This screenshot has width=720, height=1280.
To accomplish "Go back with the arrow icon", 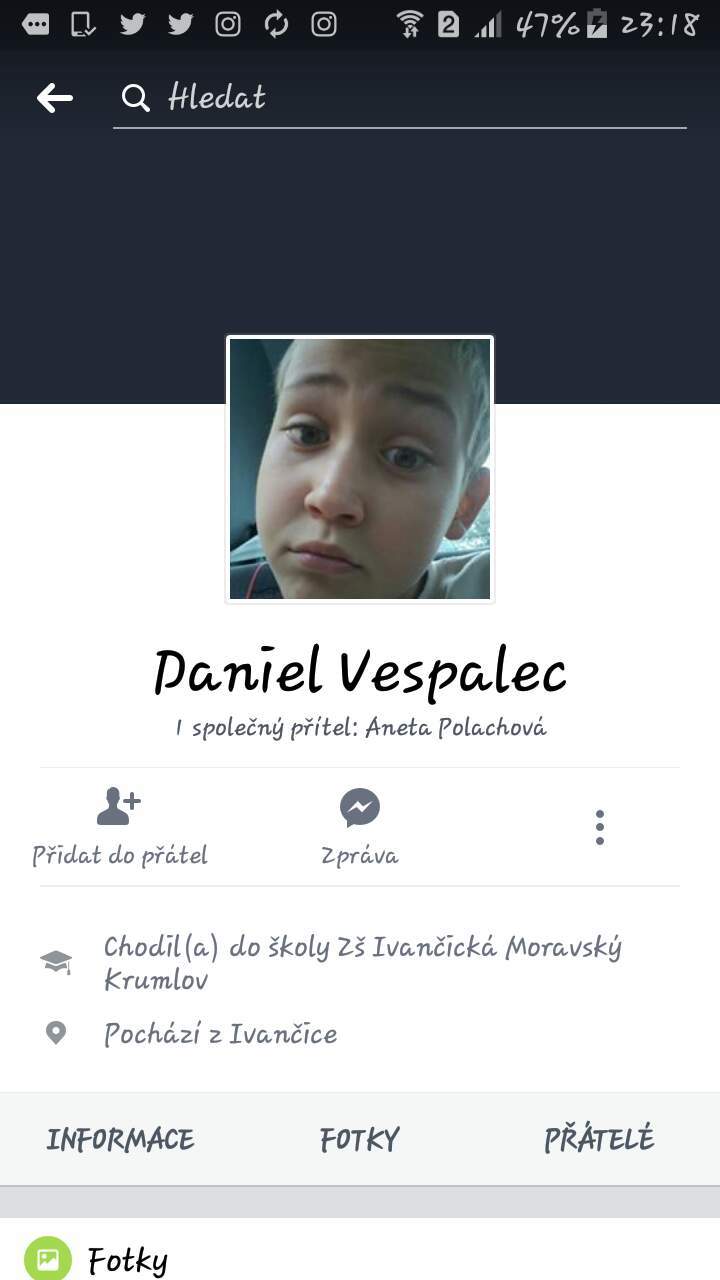I will [55, 97].
